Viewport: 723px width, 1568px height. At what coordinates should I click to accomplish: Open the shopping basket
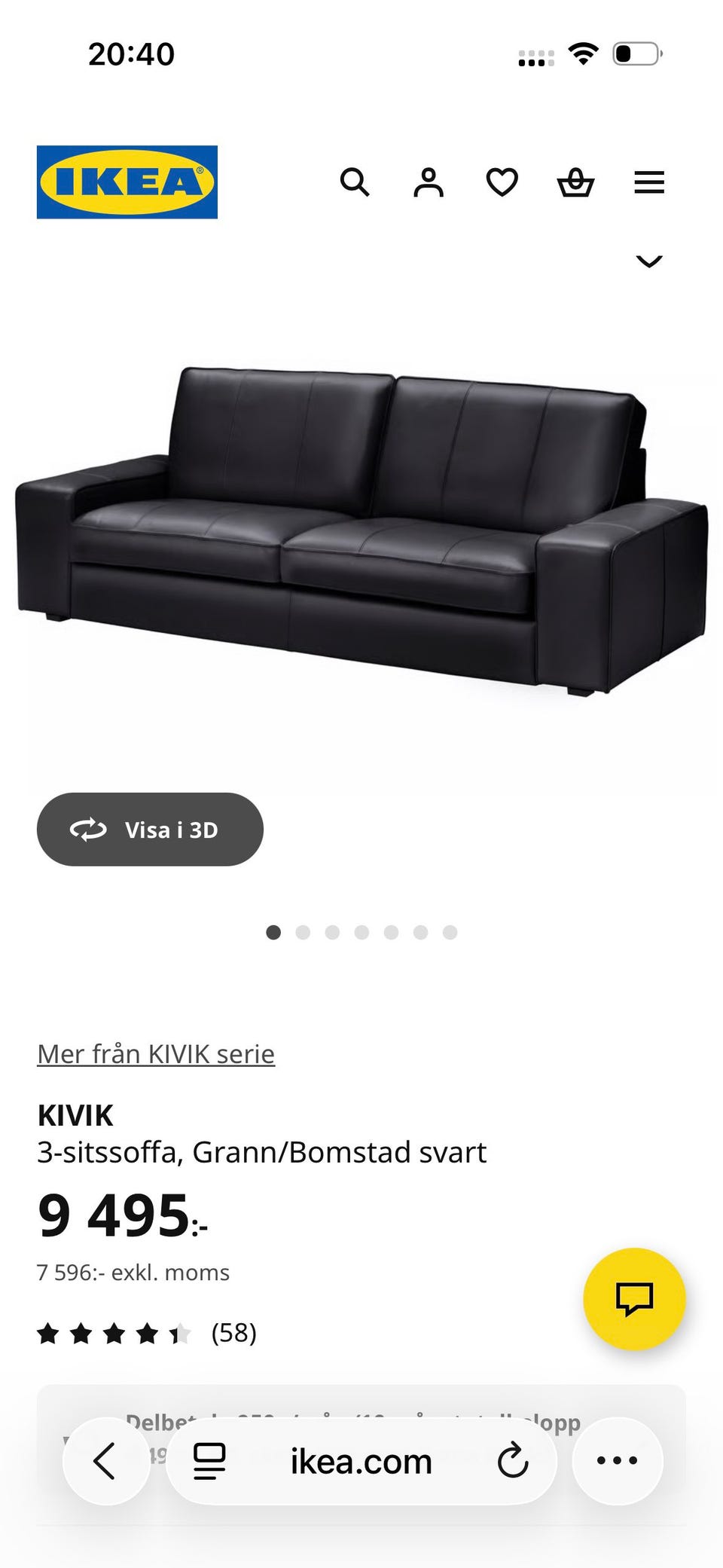[x=575, y=182]
